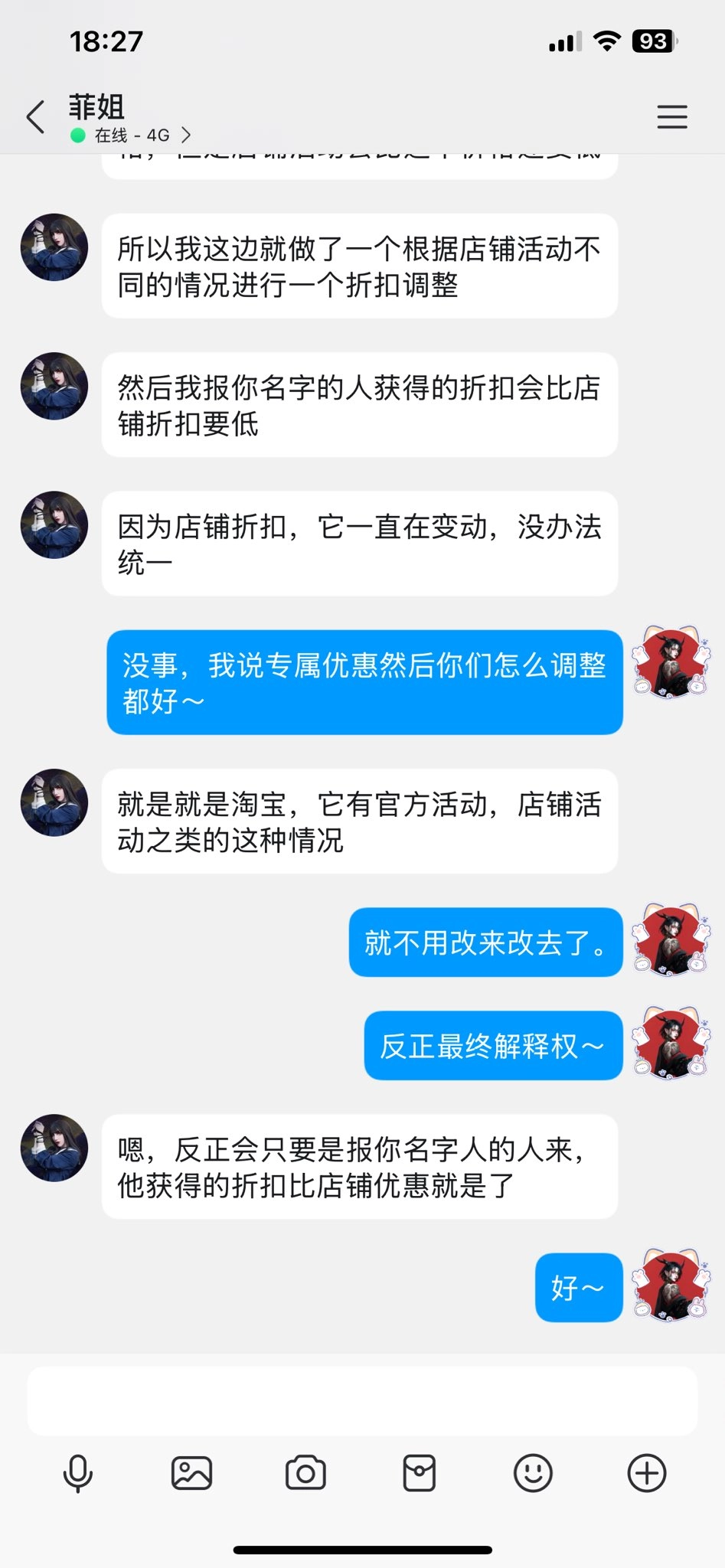
Task: Open 菲姐's avatar beside the 所以我这边 message
Action: pyautogui.click(x=54, y=247)
